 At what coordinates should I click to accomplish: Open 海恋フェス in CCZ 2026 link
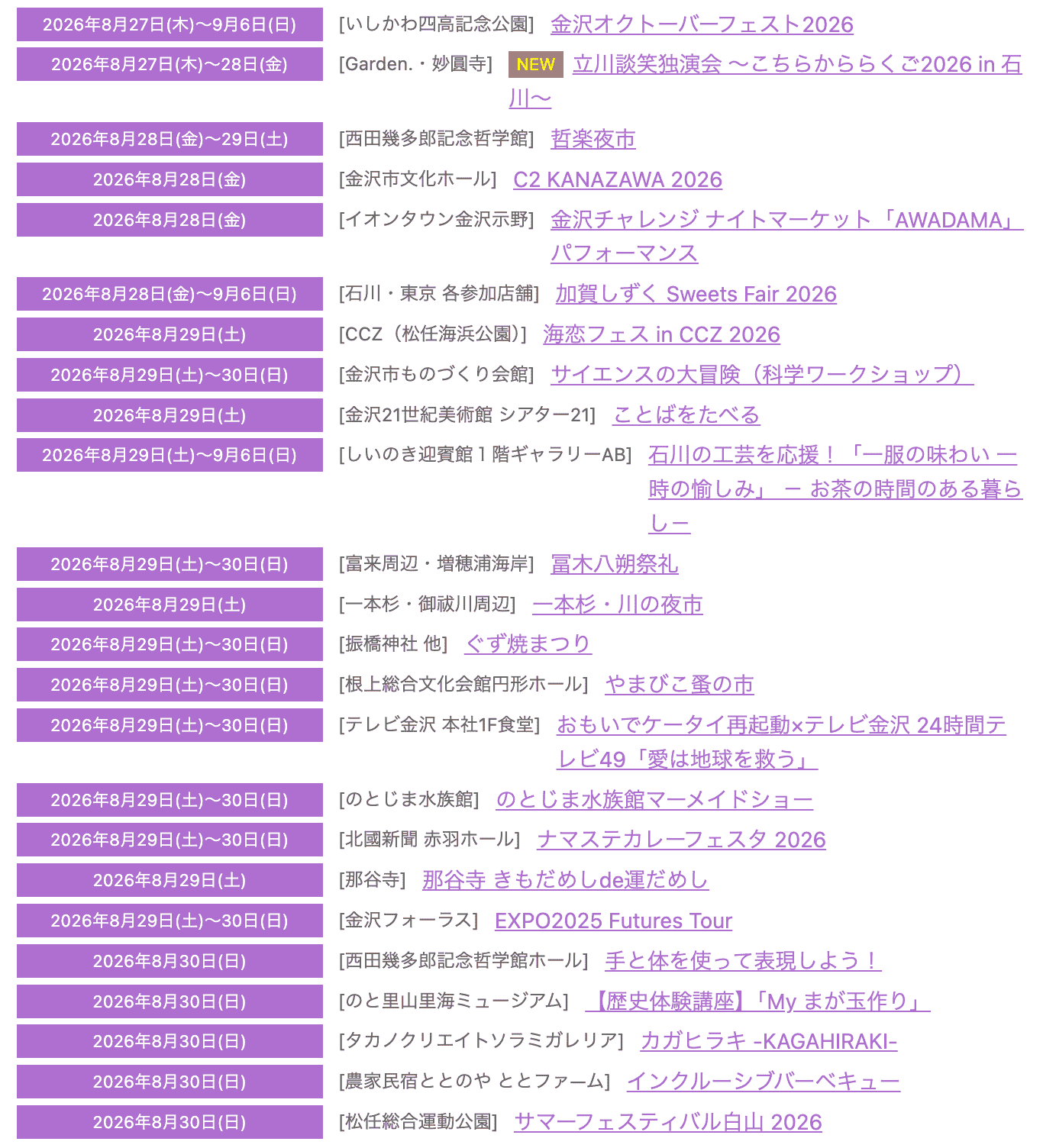point(662,334)
